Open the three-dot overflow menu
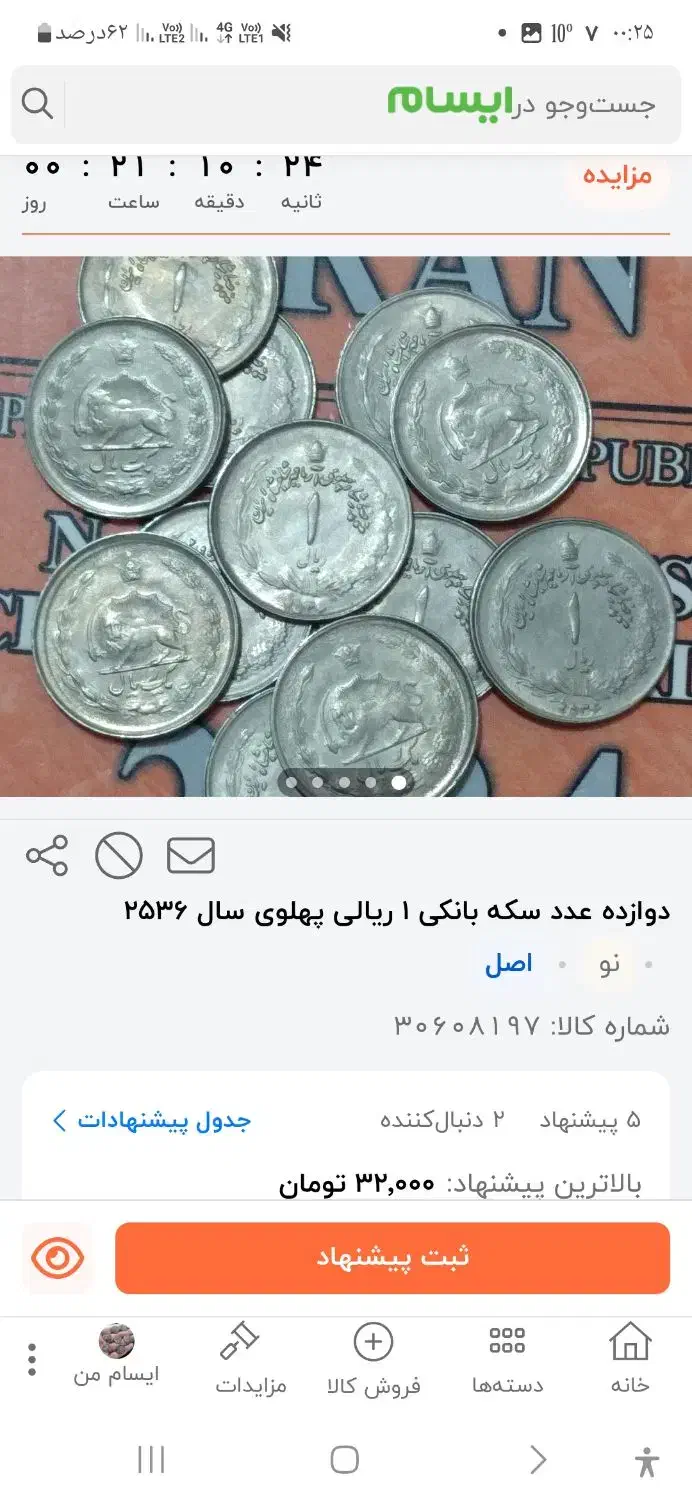This screenshot has width=692, height=1500. 32,1359
